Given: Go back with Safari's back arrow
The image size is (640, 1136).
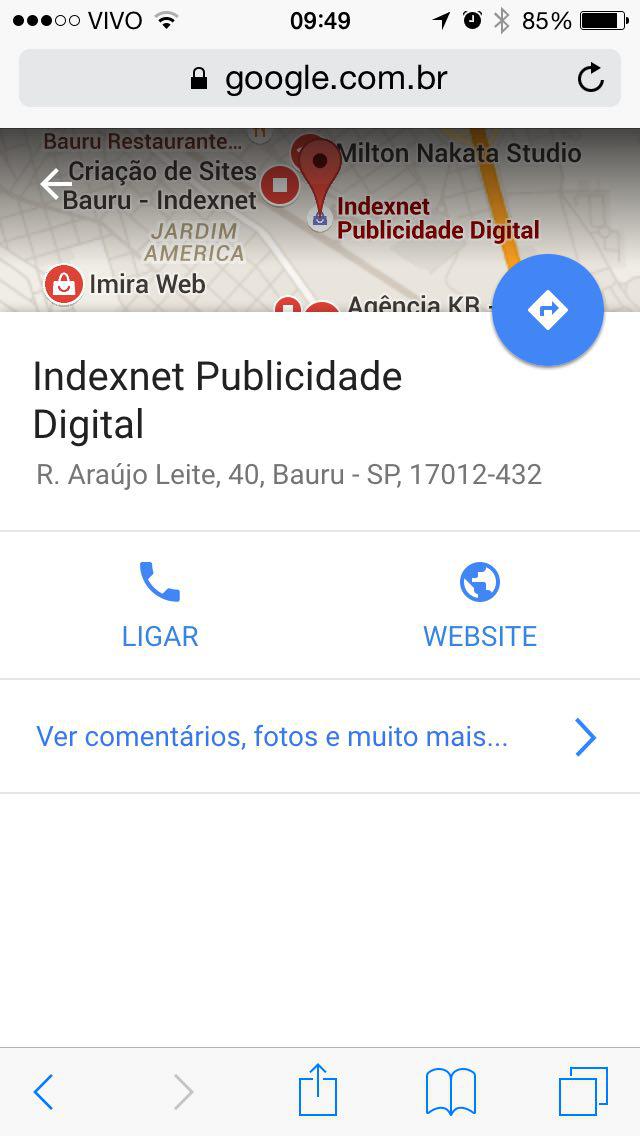Looking at the screenshot, I should point(43,1091).
